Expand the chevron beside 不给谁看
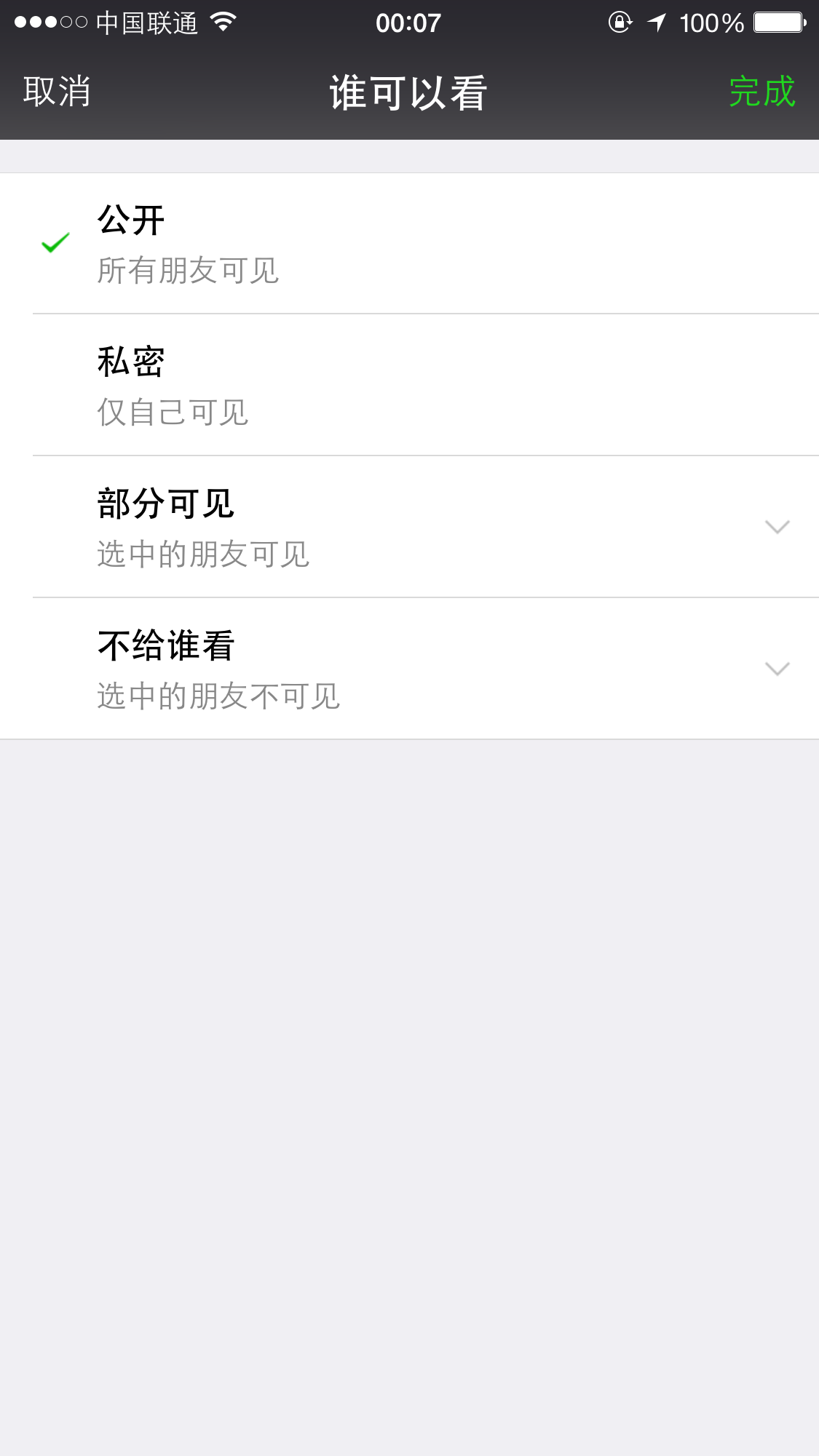The height and width of the screenshot is (1456, 819). tap(778, 669)
